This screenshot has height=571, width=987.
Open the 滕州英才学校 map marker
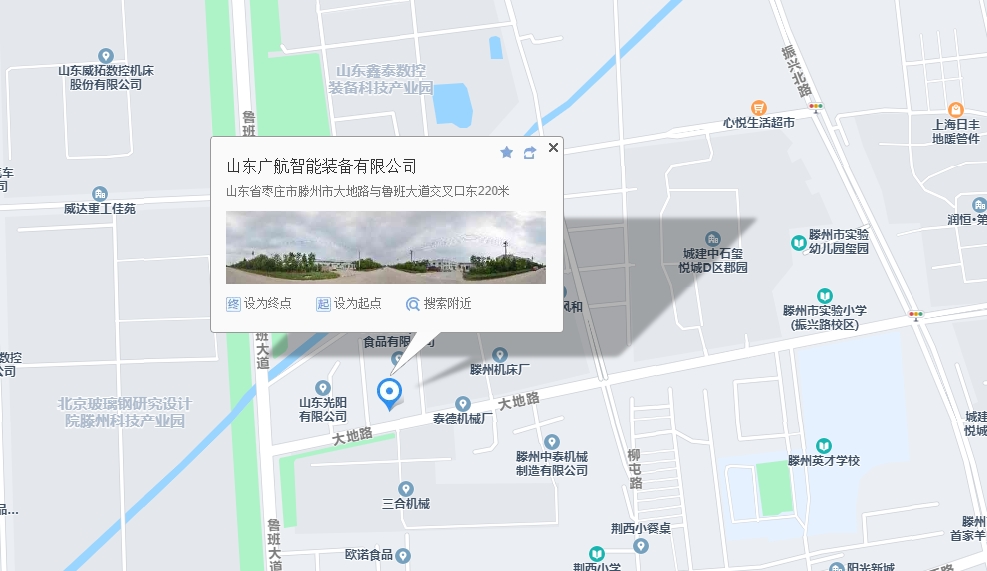pyautogui.click(x=823, y=445)
